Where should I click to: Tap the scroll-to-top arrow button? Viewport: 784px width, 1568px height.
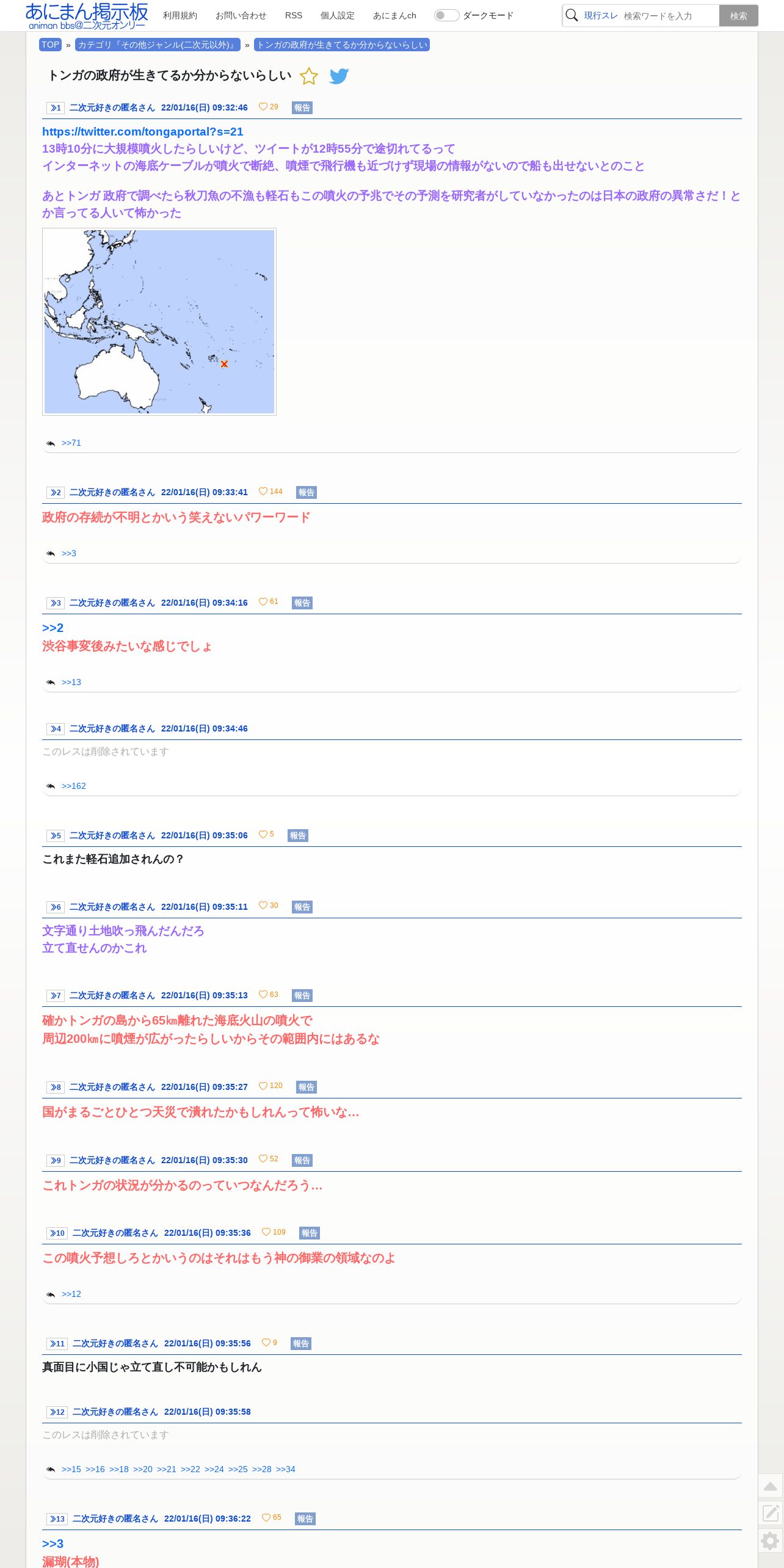[771, 1486]
